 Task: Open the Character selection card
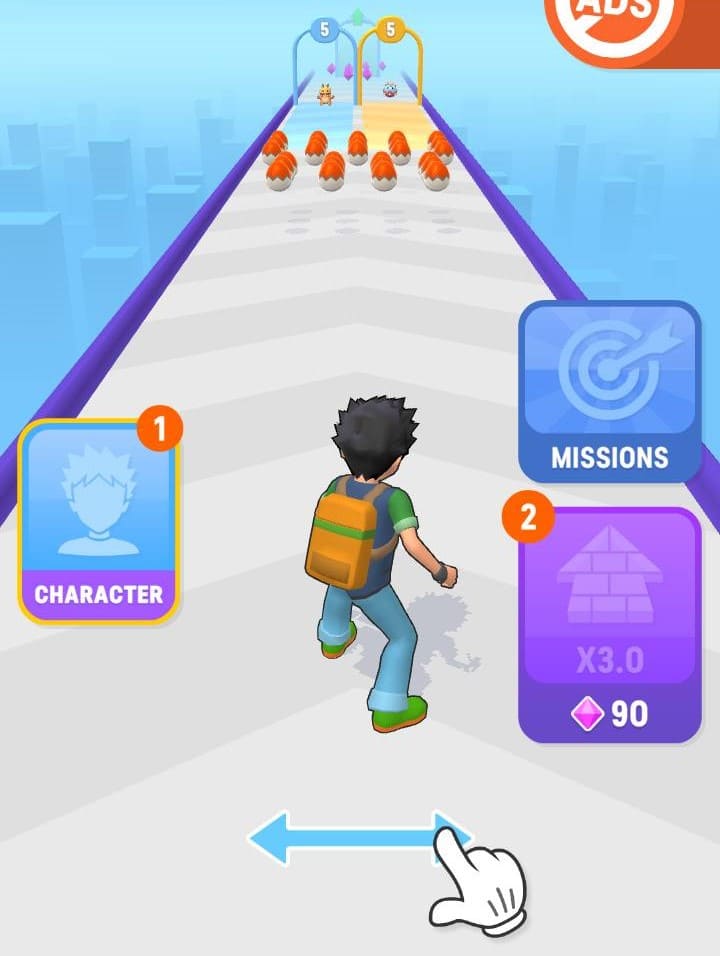(x=98, y=522)
